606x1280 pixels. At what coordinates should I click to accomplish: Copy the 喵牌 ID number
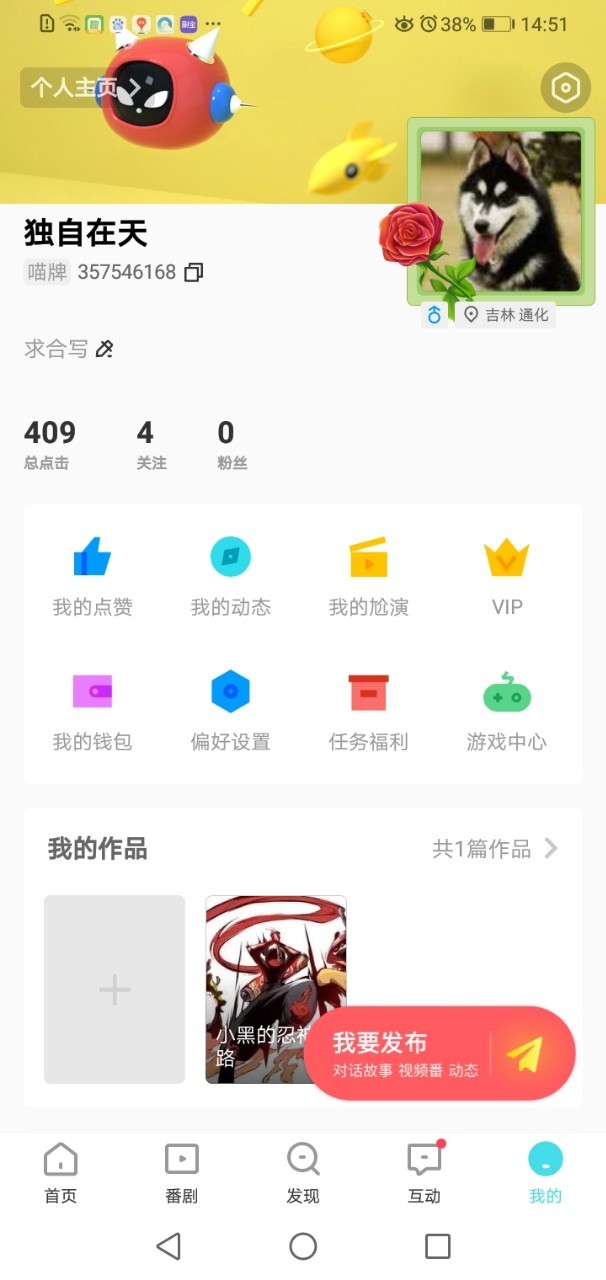pos(194,272)
